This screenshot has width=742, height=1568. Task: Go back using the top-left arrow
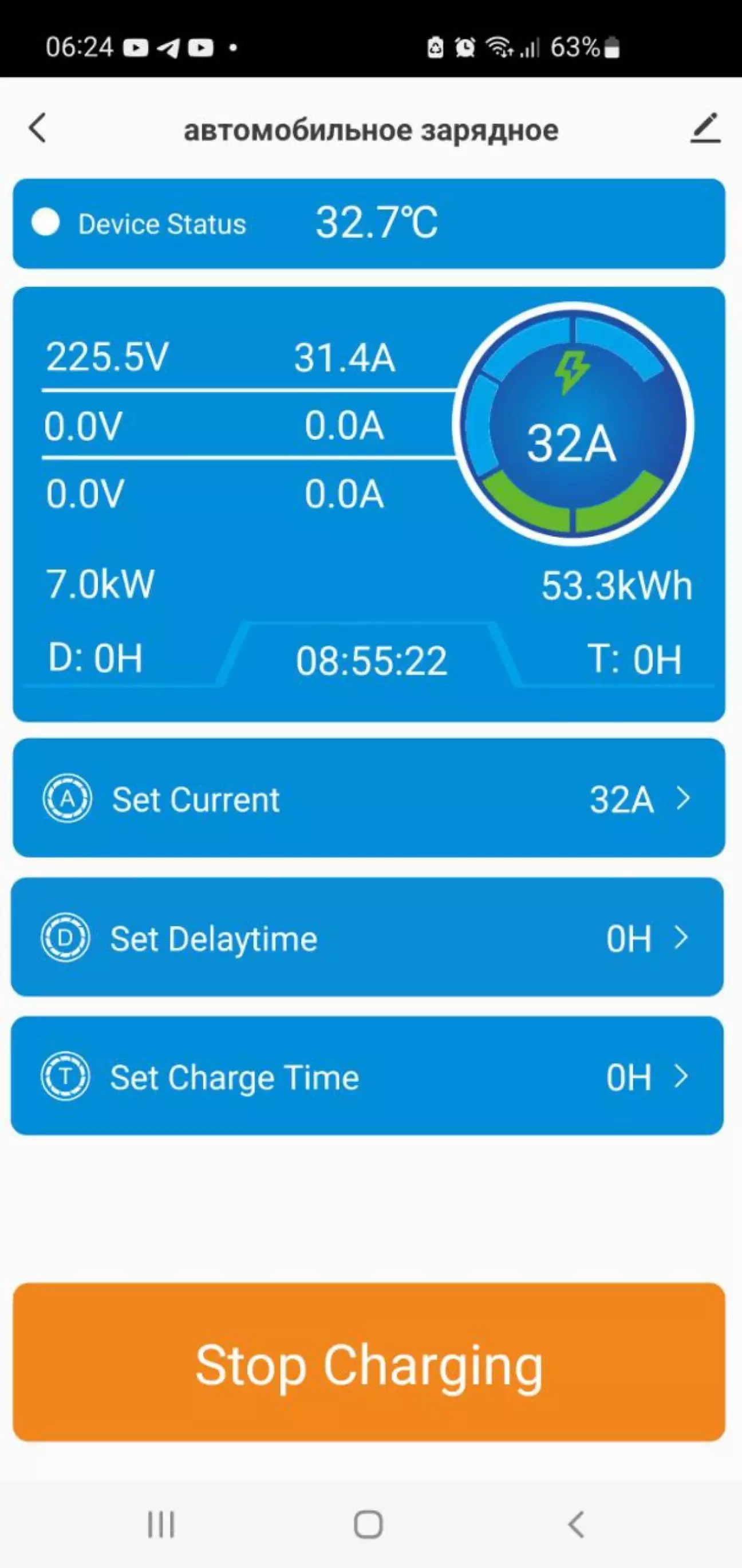[x=37, y=128]
